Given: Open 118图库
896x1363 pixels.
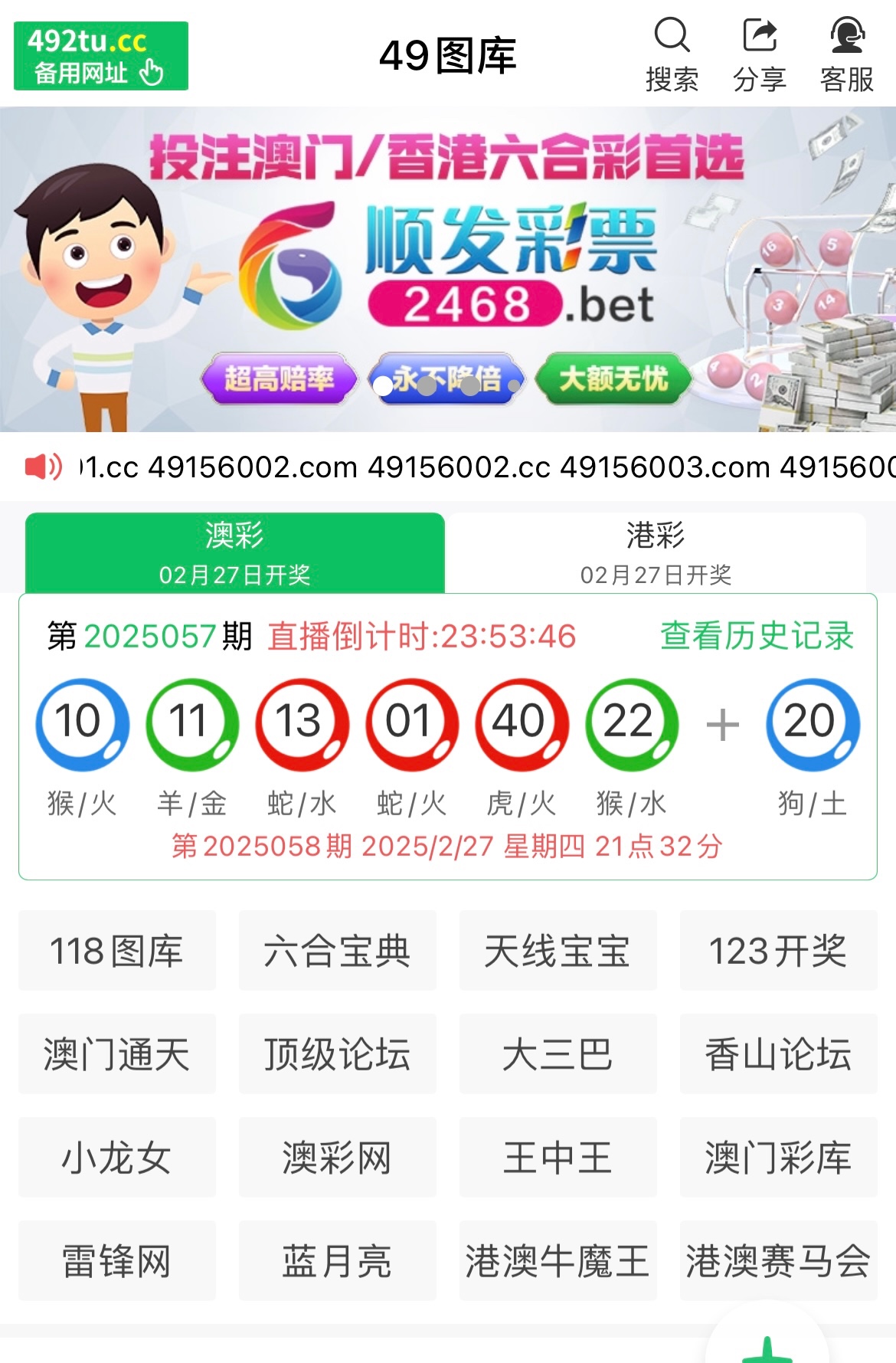Looking at the screenshot, I should coord(116,951).
